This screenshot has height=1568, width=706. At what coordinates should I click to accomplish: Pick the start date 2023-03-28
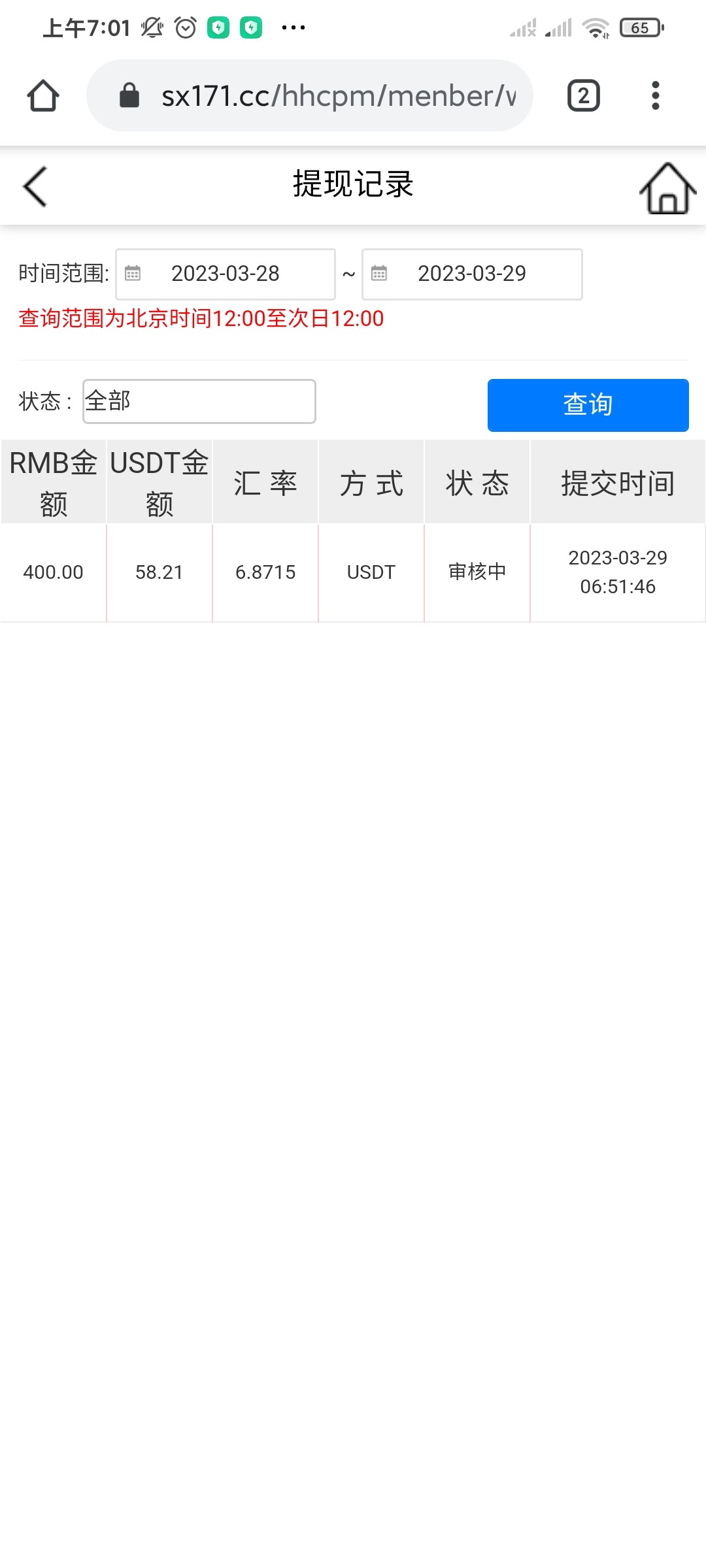(226, 274)
